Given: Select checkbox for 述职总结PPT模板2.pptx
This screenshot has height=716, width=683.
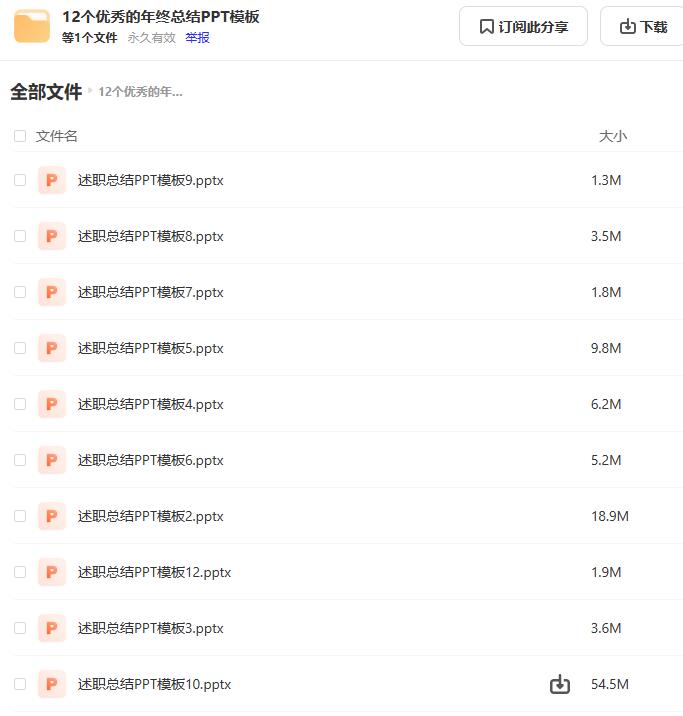Looking at the screenshot, I should coord(20,516).
